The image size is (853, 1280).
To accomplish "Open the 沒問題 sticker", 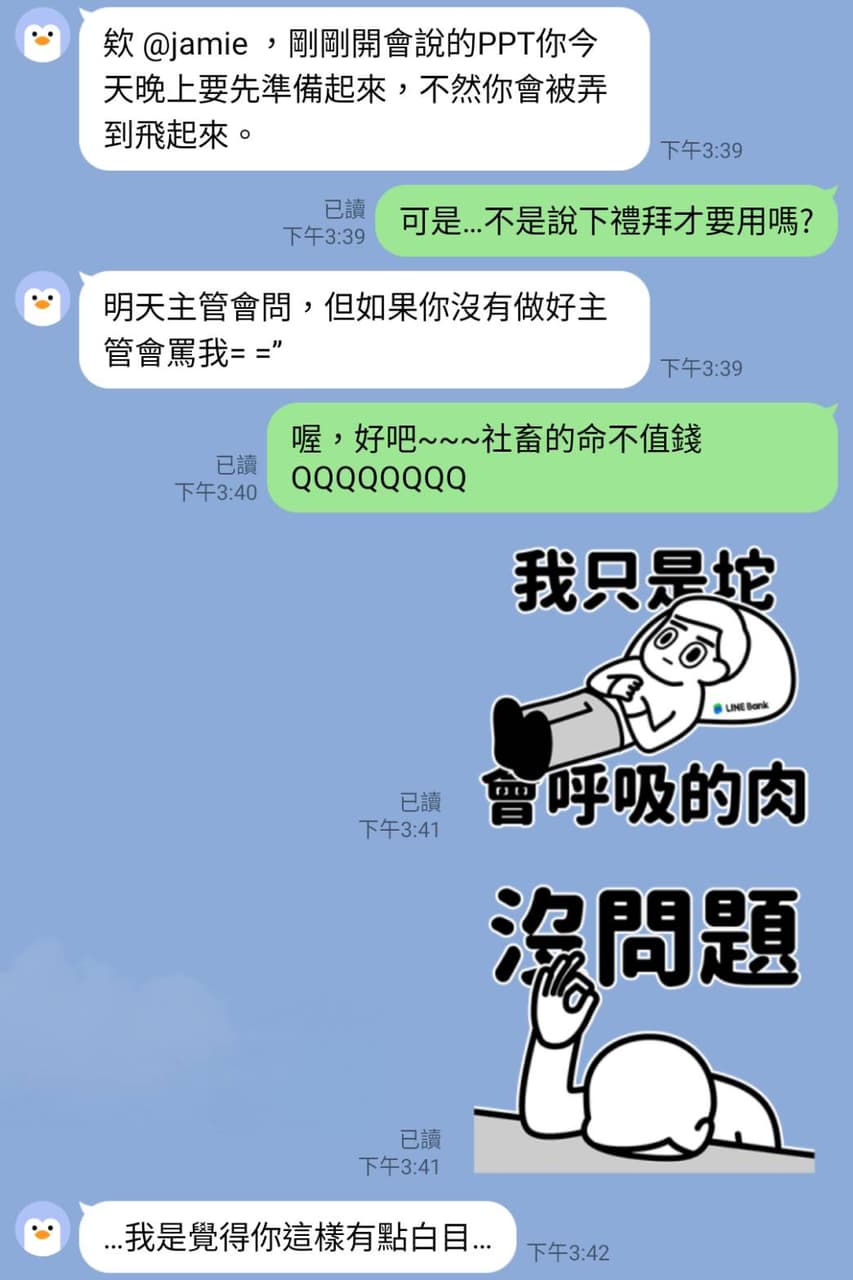I will 645,1025.
